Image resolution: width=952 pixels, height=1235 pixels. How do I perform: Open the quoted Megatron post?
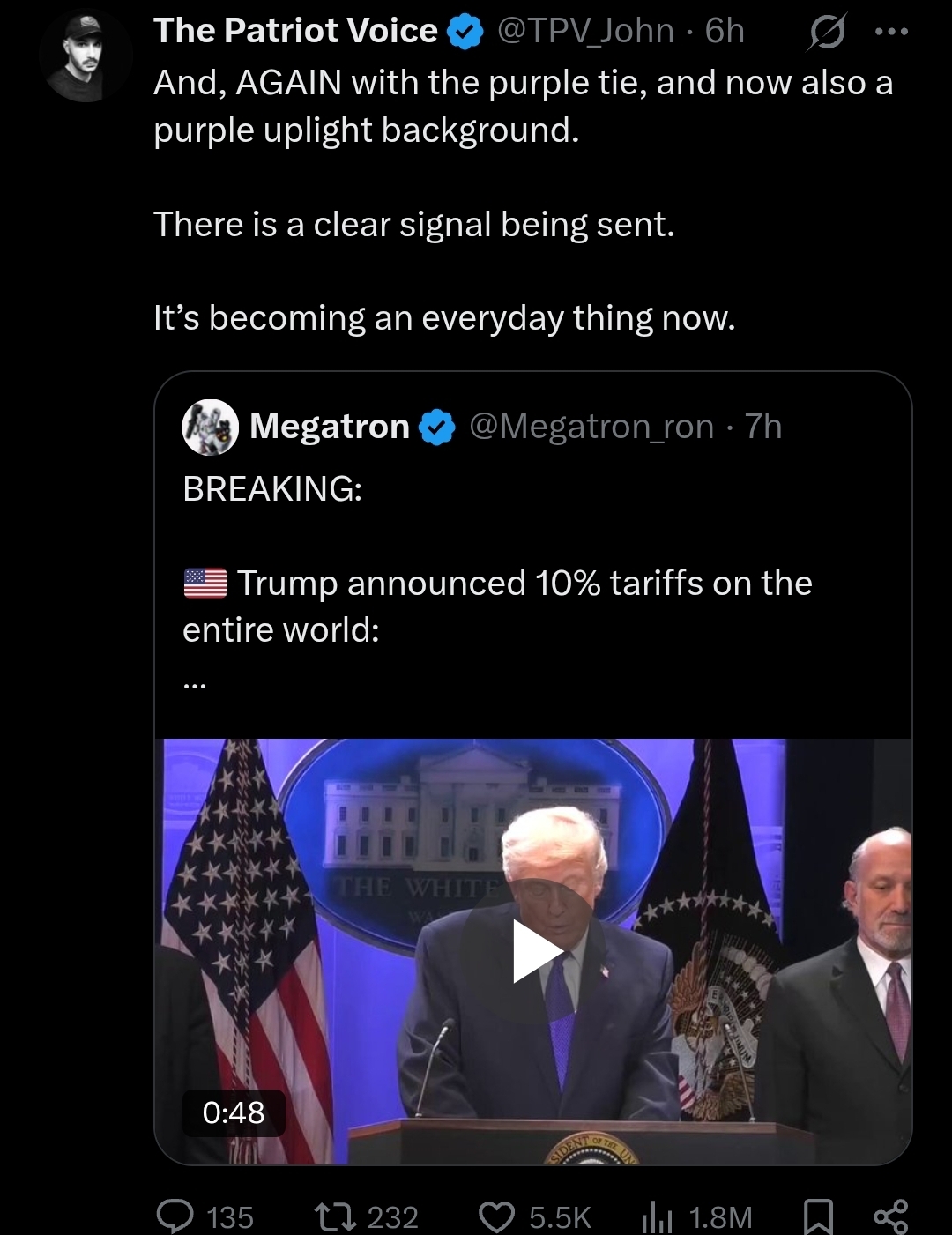[532, 547]
